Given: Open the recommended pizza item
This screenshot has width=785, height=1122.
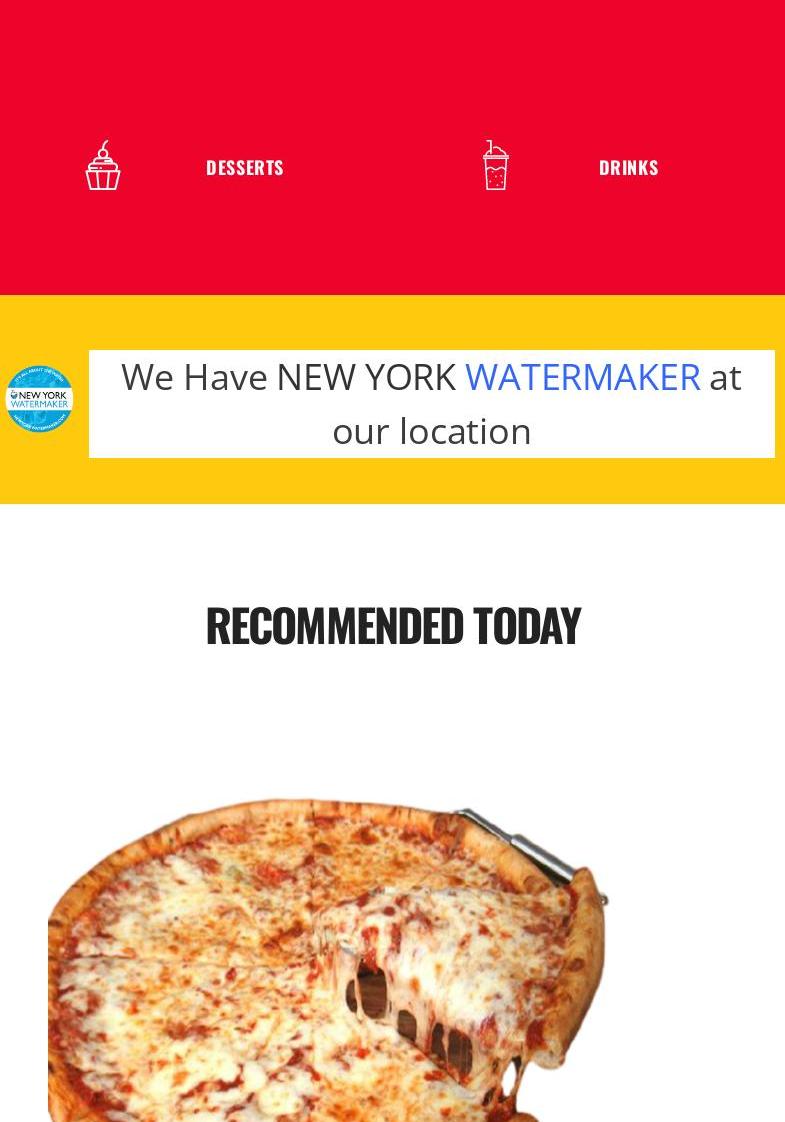Looking at the screenshot, I should pyautogui.click(x=327, y=960).
